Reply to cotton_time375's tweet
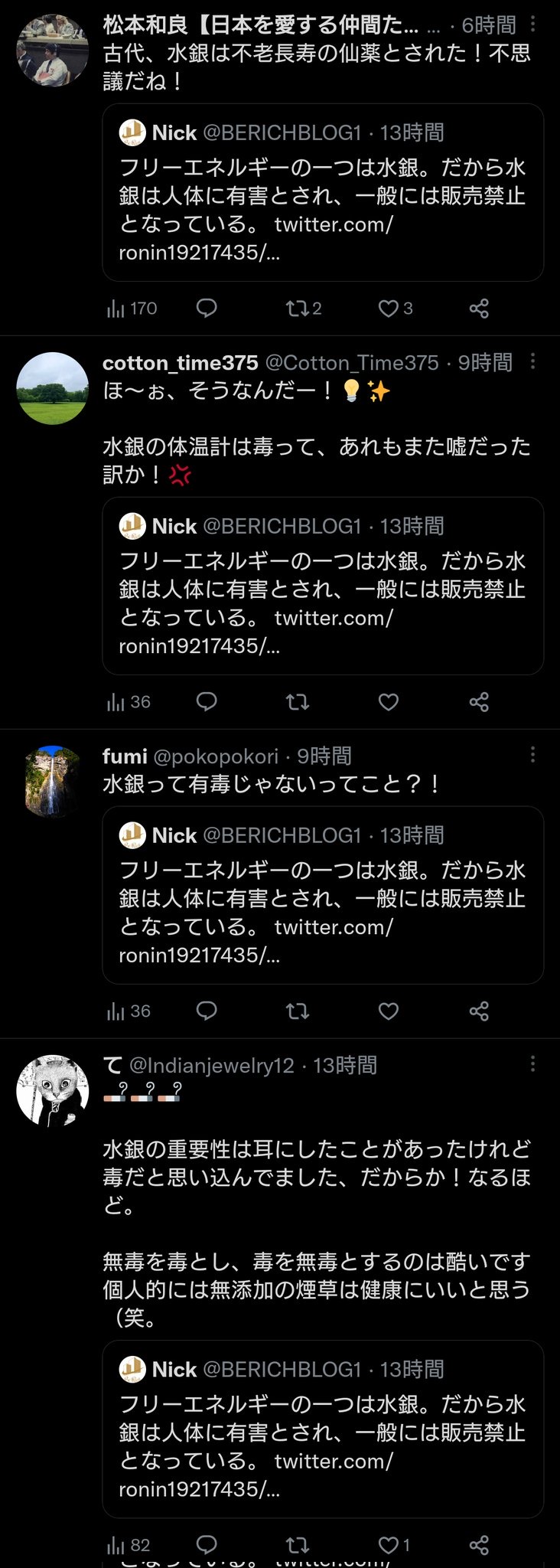This screenshot has width=560, height=1568. (x=207, y=702)
